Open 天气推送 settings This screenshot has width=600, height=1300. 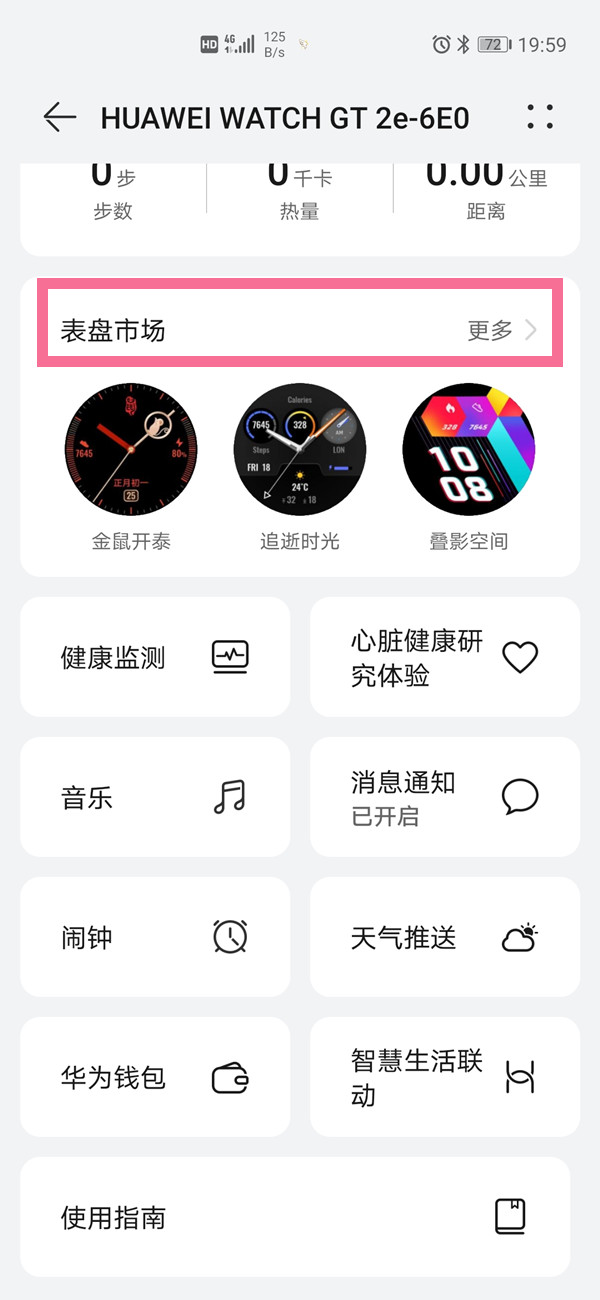tap(445, 937)
